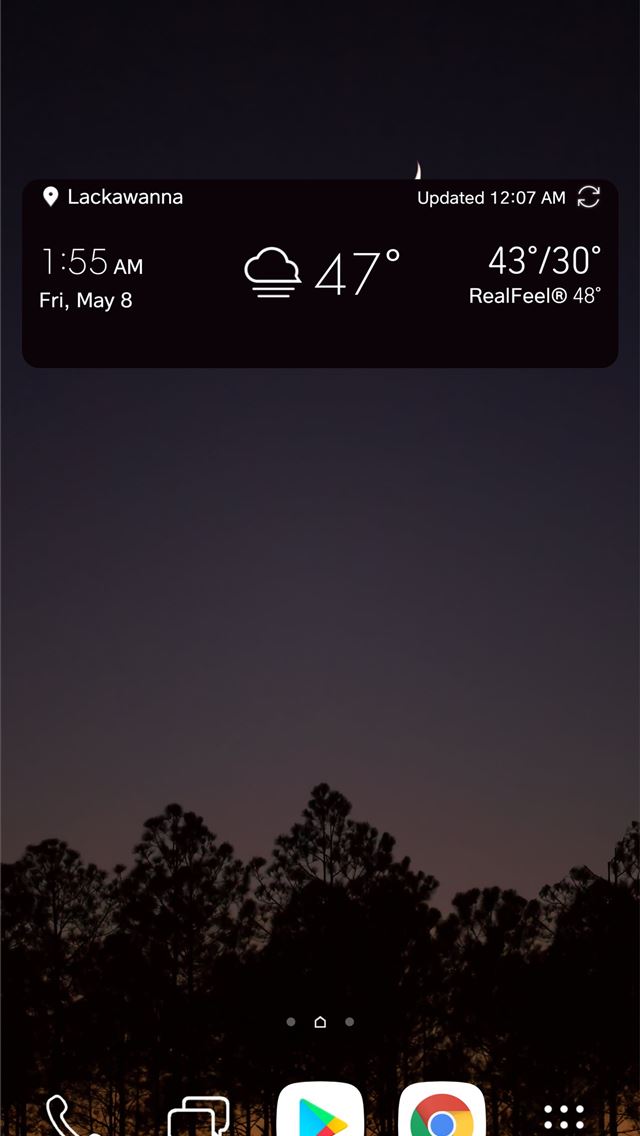Tap the 1:55 AM clock in widget

[x=92, y=263]
